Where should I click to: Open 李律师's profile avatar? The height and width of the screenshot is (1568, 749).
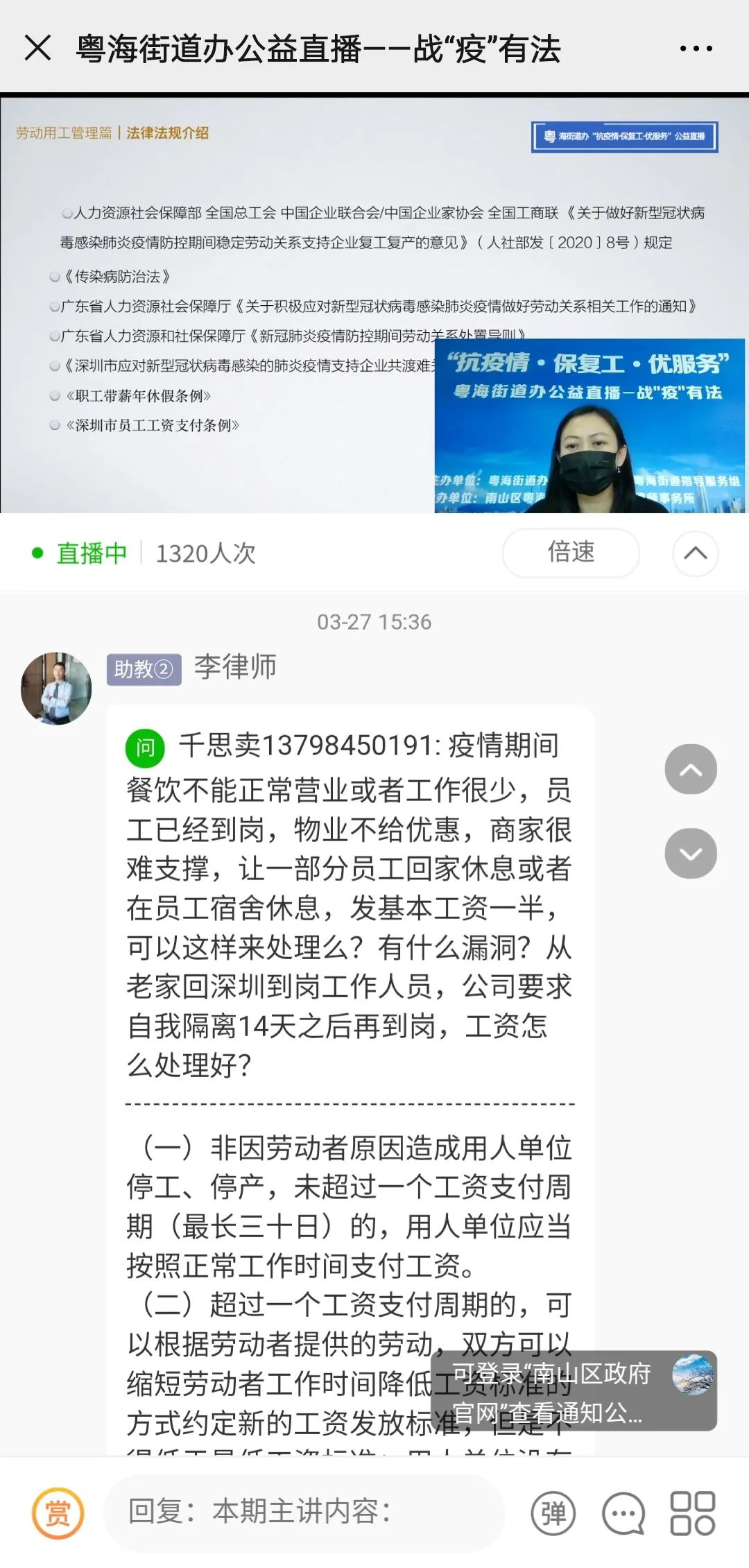pyautogui.click(x=56, y=688)
